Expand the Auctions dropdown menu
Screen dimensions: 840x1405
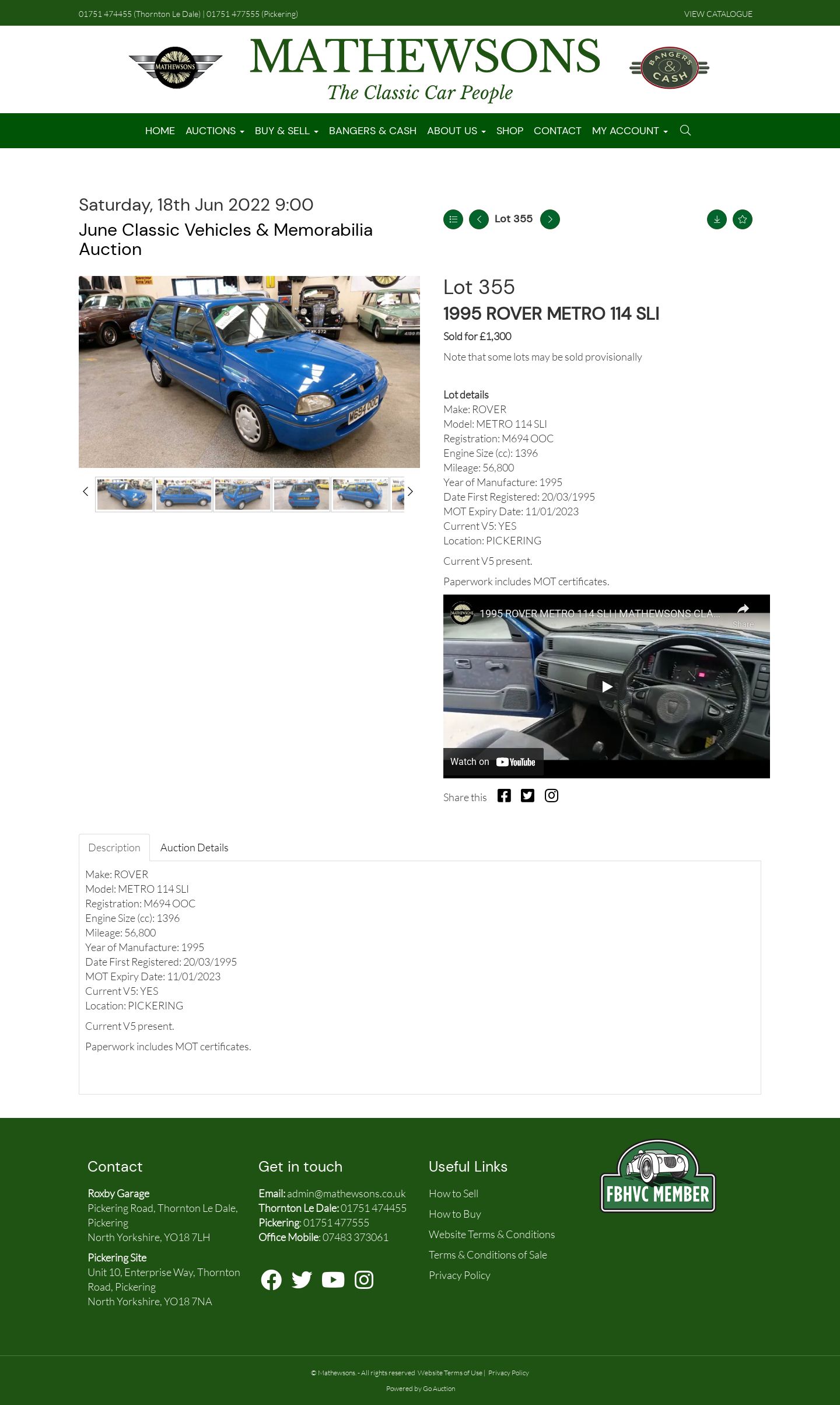point(214,131)
